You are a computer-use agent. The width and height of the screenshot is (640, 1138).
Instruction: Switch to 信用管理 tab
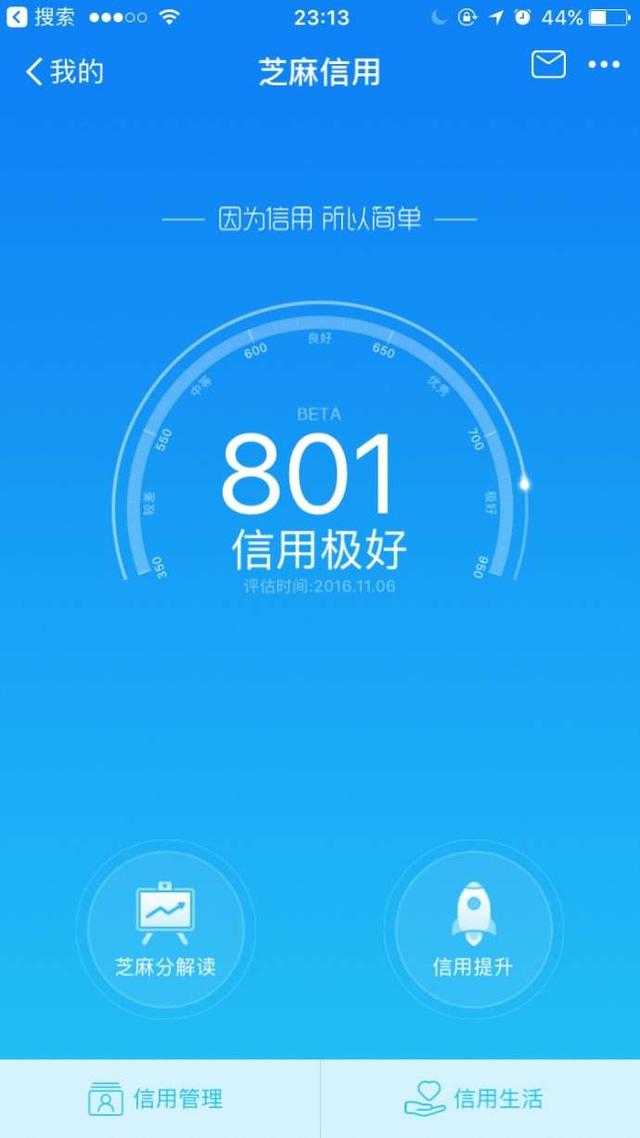(160, 1099)
